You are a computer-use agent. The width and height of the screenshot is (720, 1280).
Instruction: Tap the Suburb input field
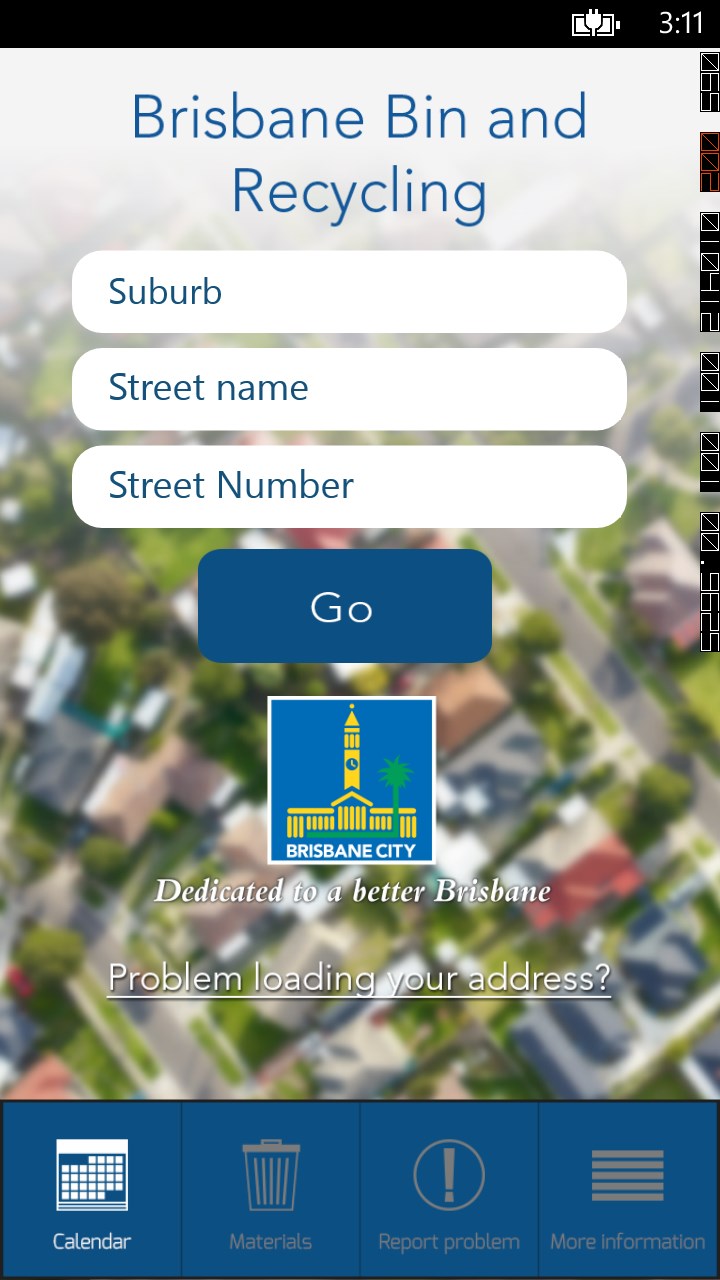click(349, 292)
